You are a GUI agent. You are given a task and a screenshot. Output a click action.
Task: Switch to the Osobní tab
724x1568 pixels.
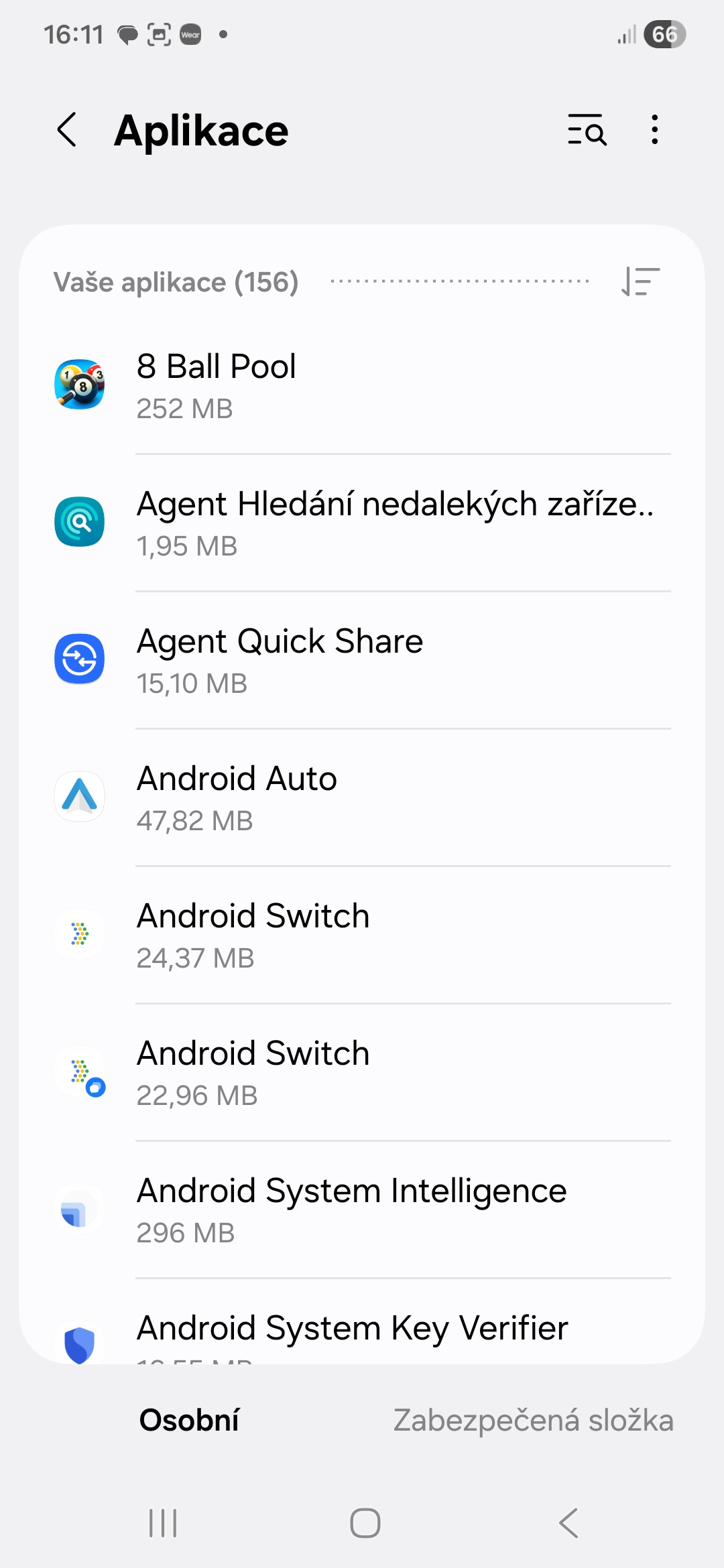pyautogui.click(x=189, y=1421)
